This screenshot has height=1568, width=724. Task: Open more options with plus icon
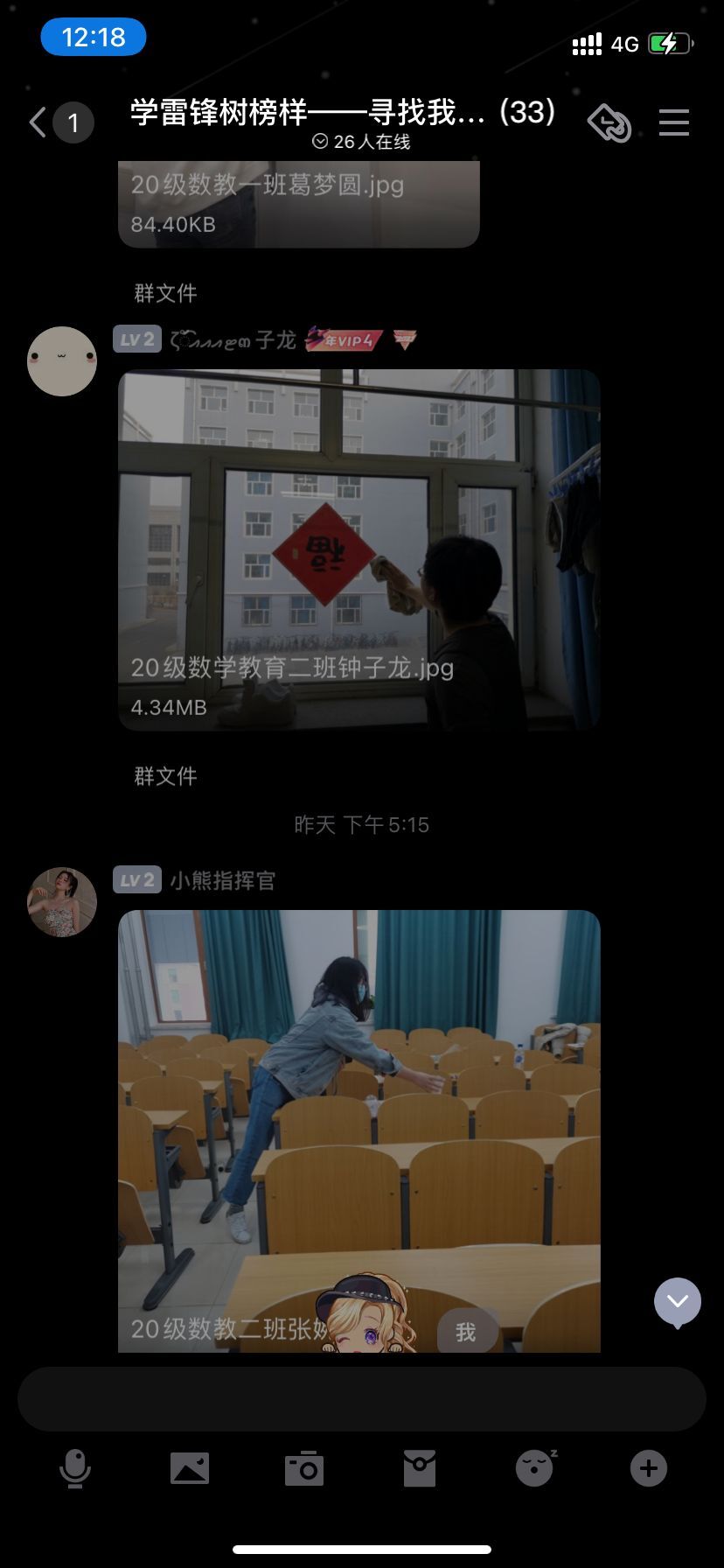(x=649, y=1468)
